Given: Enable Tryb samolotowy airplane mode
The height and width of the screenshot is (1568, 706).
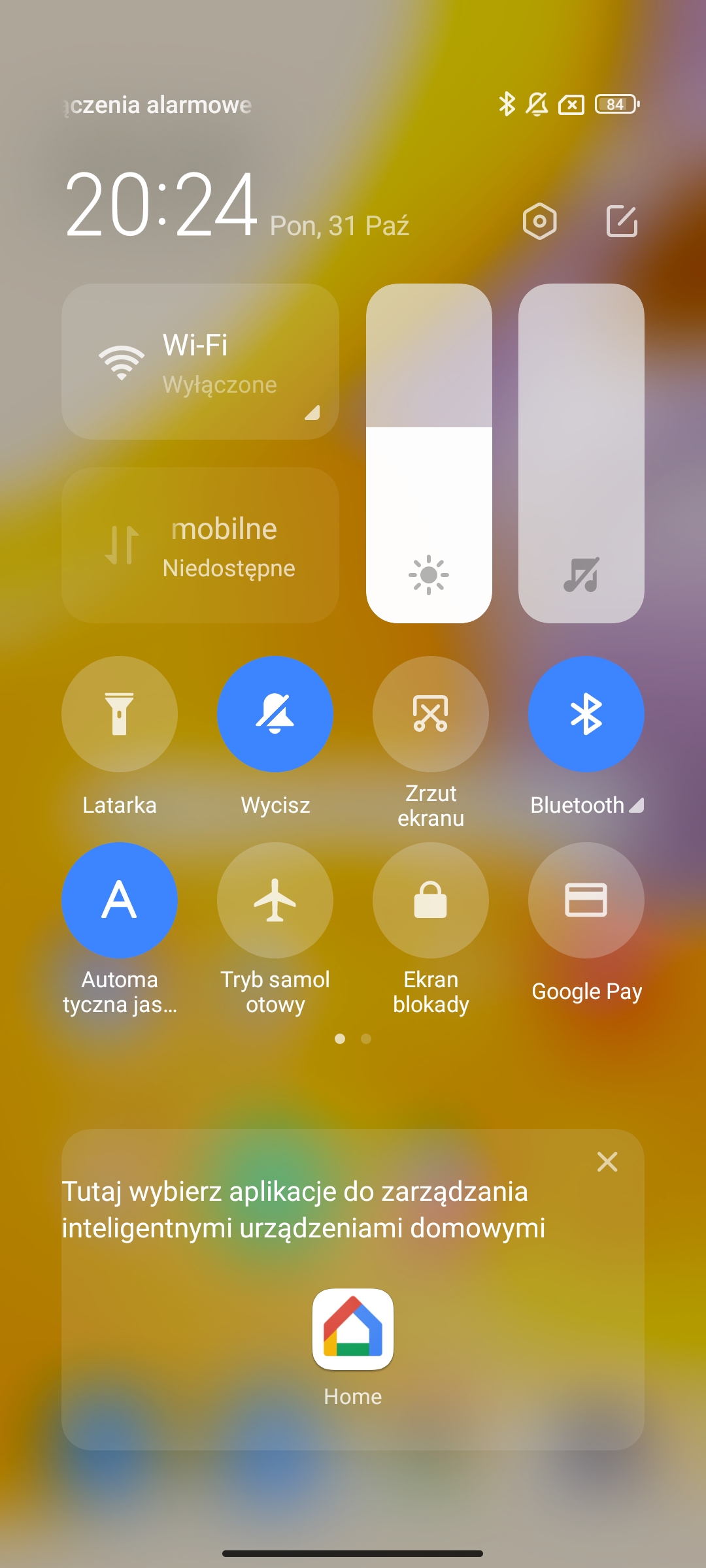Looking at the screenshot, I should point(275,900).
